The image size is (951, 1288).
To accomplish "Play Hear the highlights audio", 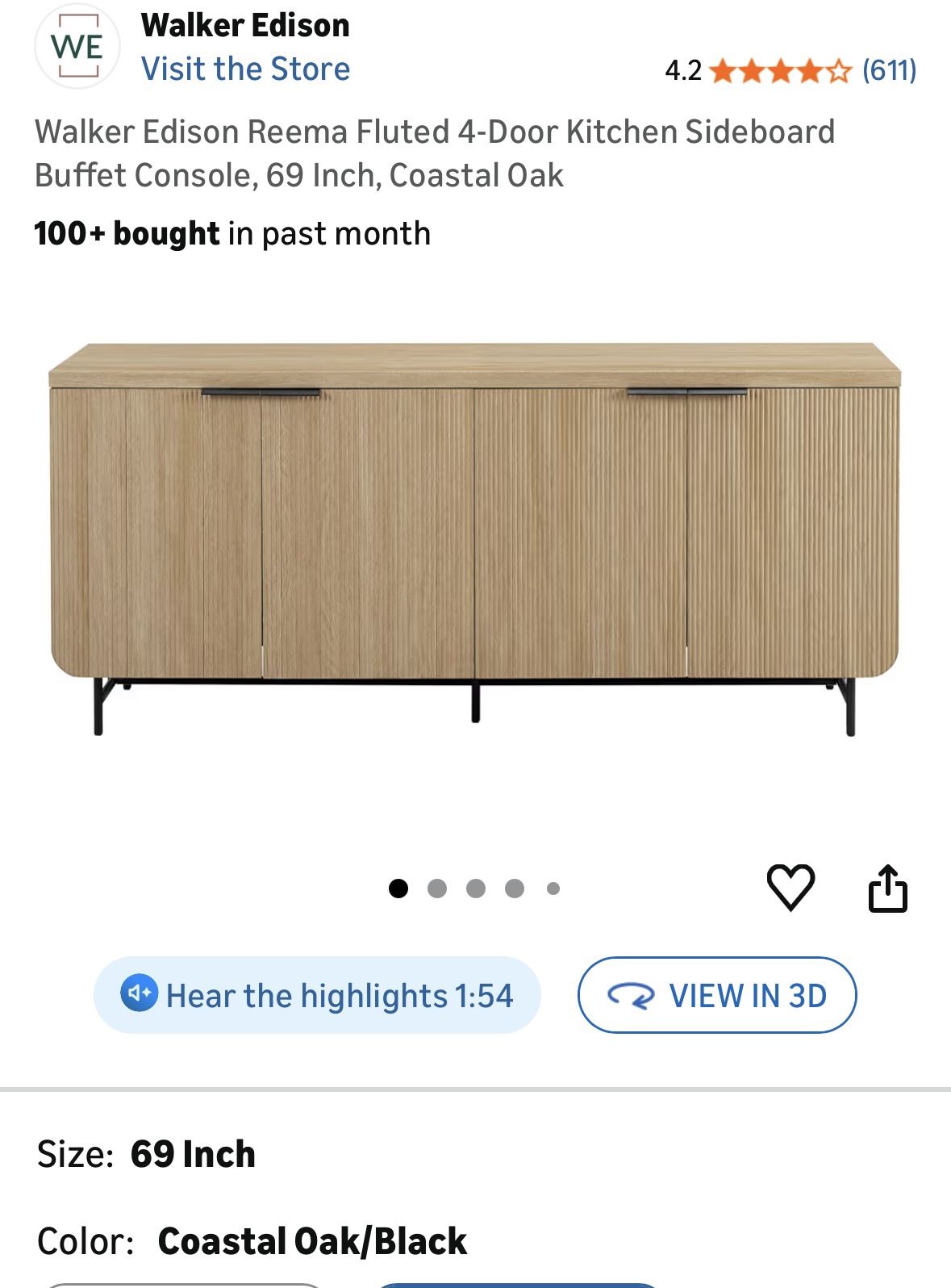I will tap(317, 995).
